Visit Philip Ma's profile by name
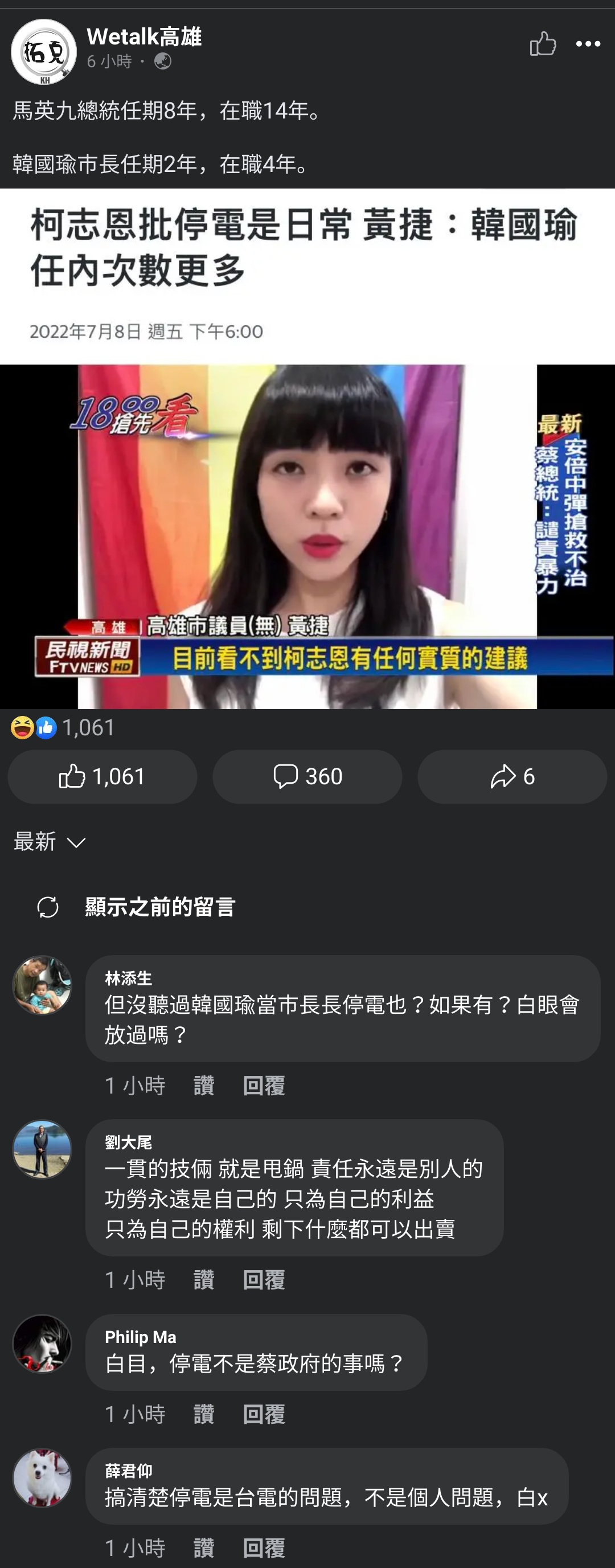The height and width of the screenshot is (1568, 615). pos(141,1337)
